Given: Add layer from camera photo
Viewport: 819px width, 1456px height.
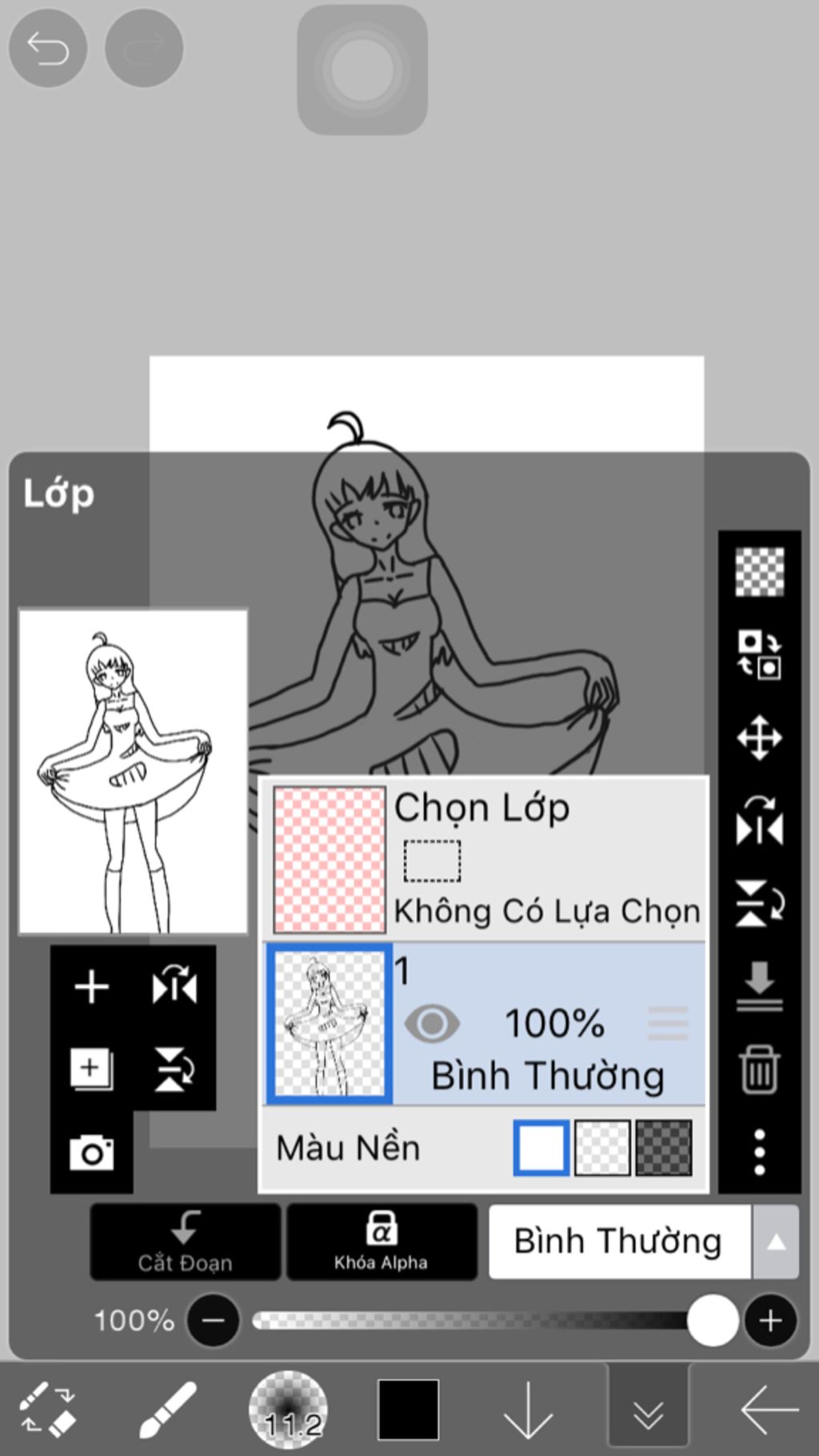Looking at the screenshot, I should (91, 1153).
